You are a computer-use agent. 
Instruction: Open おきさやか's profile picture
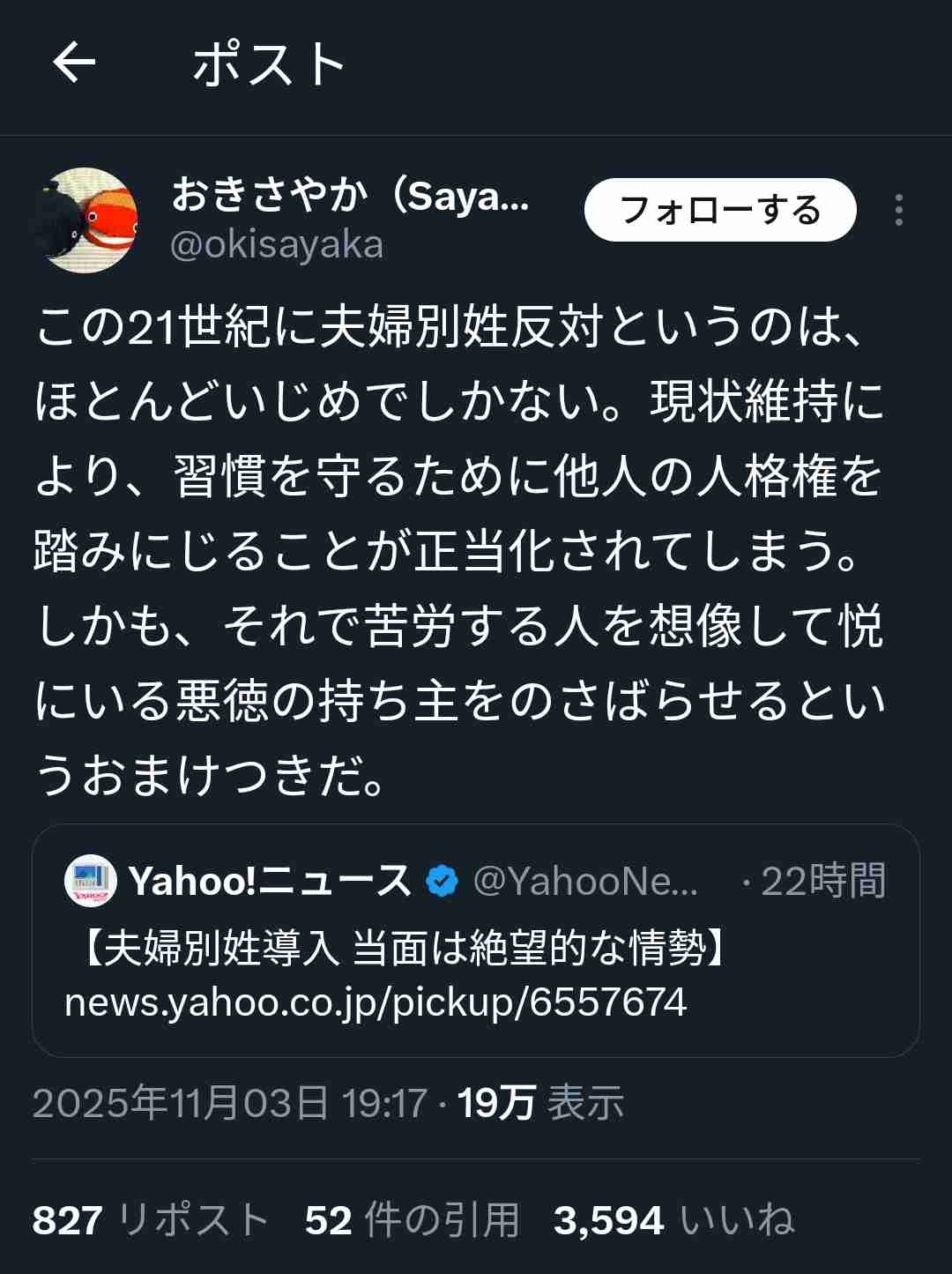point(86,220)
